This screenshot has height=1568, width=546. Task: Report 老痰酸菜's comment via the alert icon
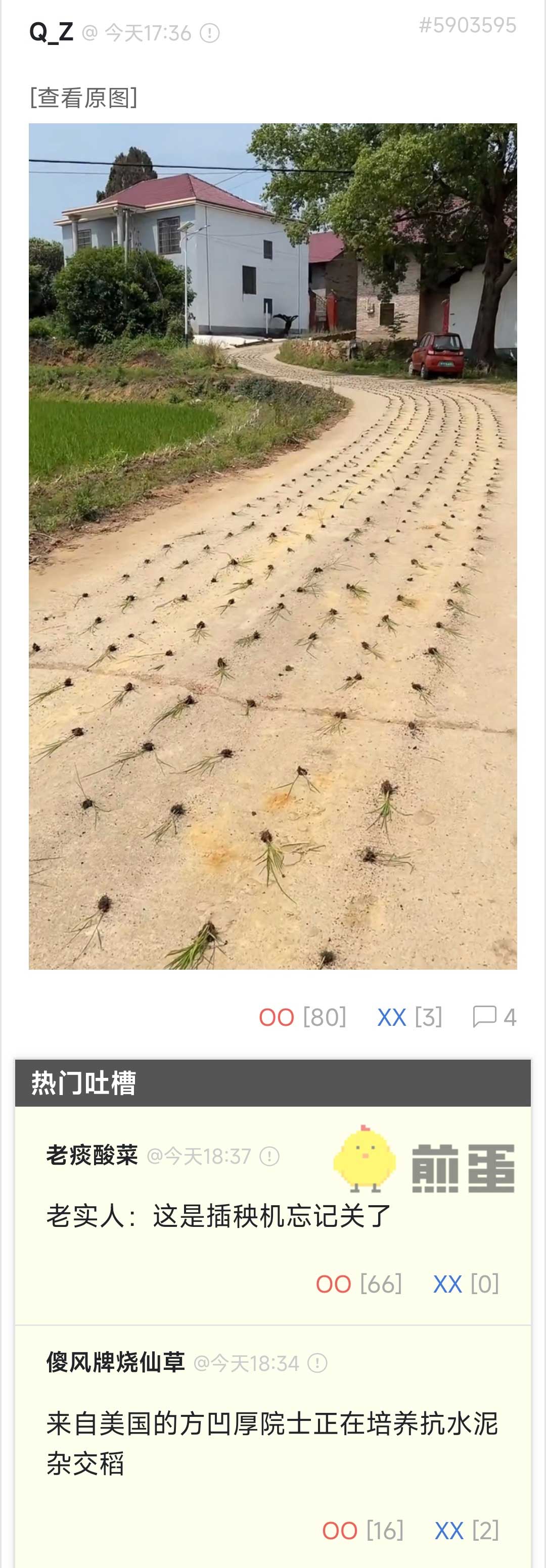click(x=269, y=1156)
